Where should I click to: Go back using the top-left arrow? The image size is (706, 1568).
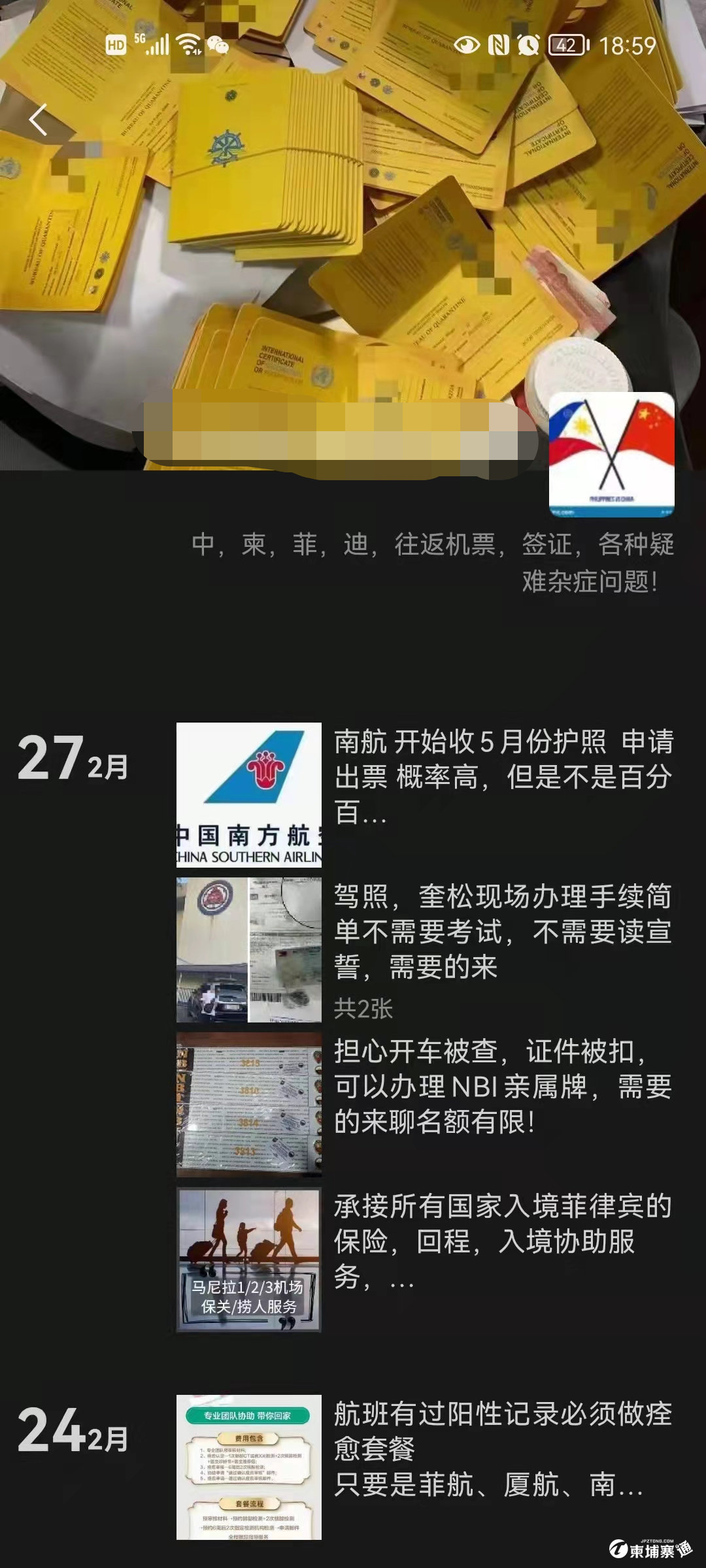coord(39,120)
